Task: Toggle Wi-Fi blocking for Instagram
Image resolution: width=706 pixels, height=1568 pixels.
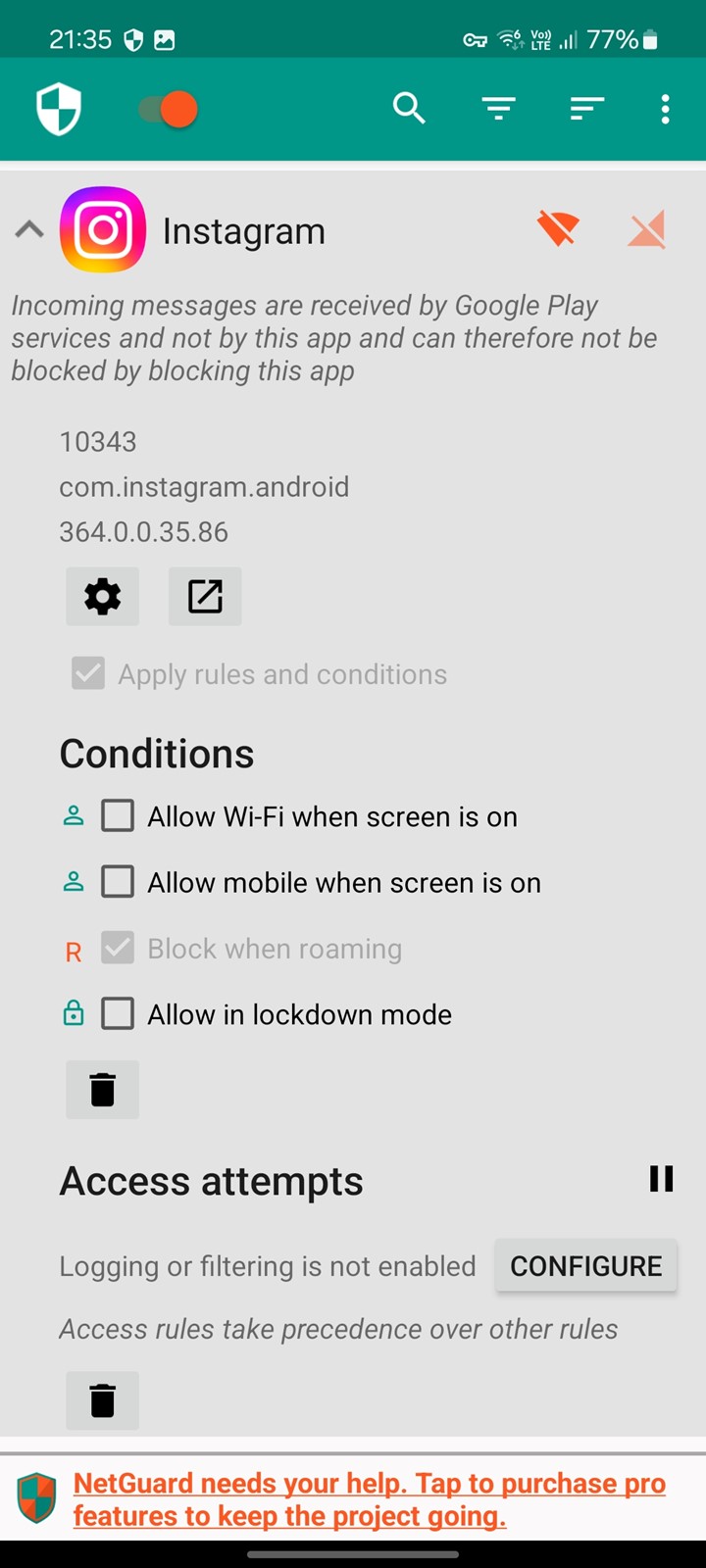Action: point(558,229)
